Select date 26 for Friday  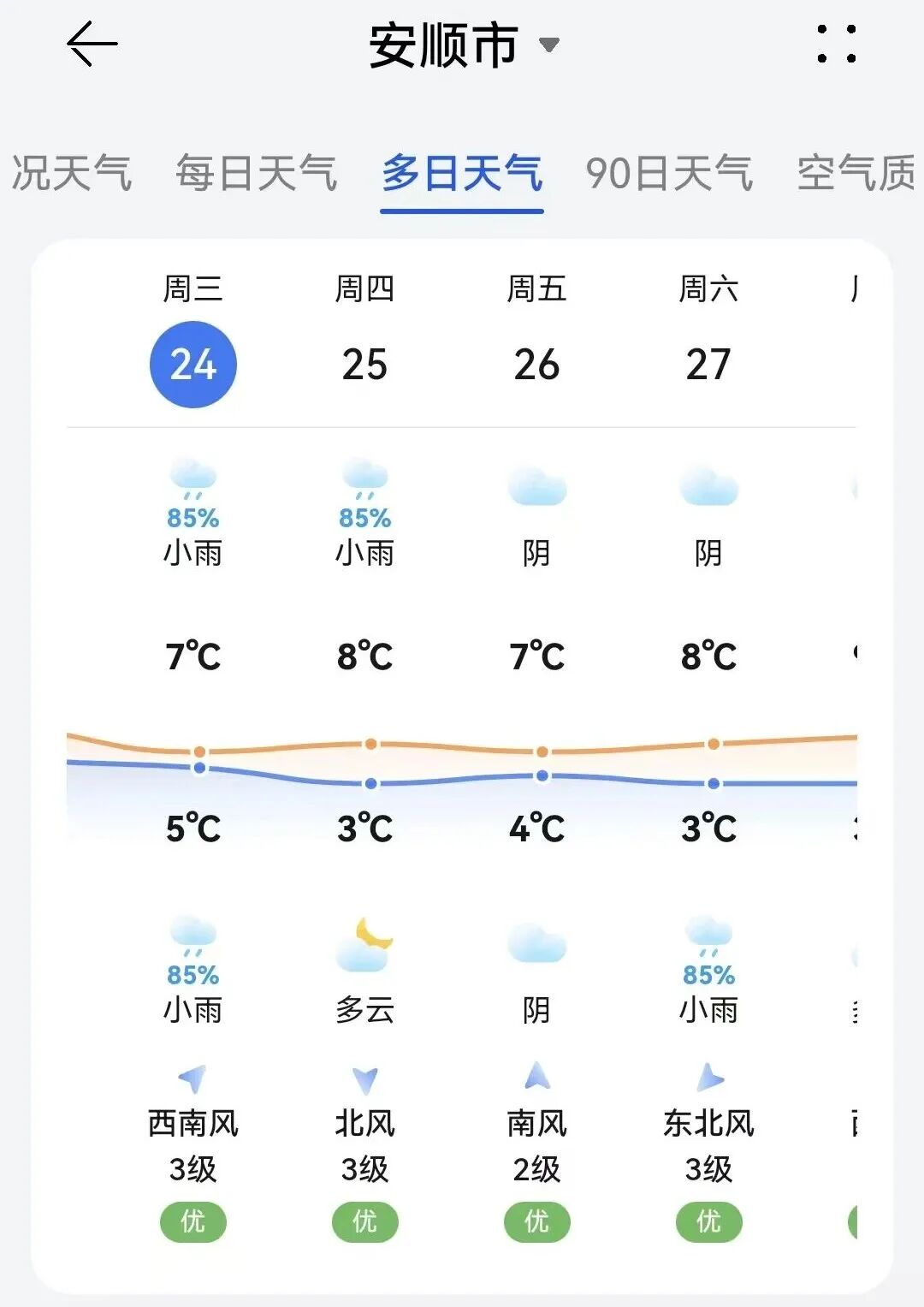[x=537, y=363]
